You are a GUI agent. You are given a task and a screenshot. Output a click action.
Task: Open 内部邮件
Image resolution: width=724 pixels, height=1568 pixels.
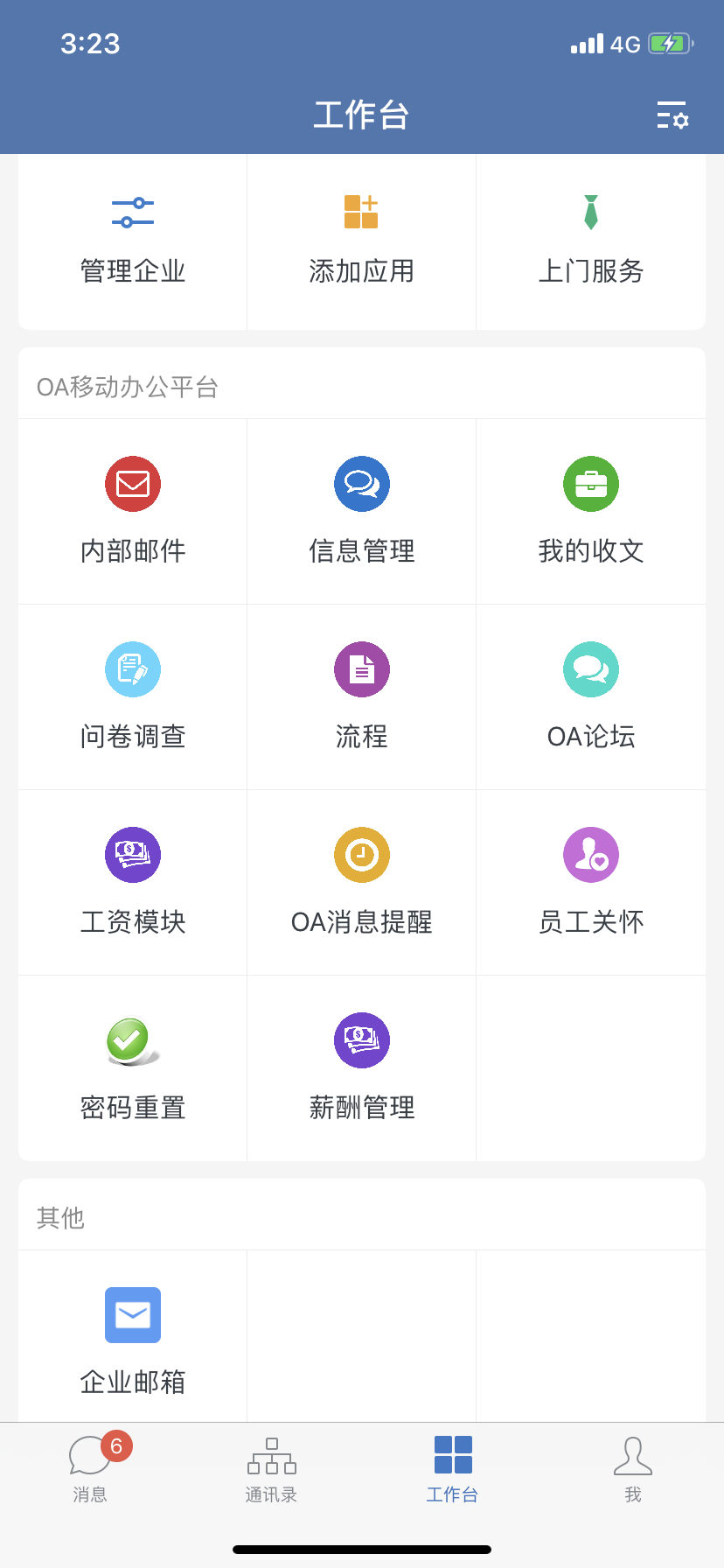133,512
